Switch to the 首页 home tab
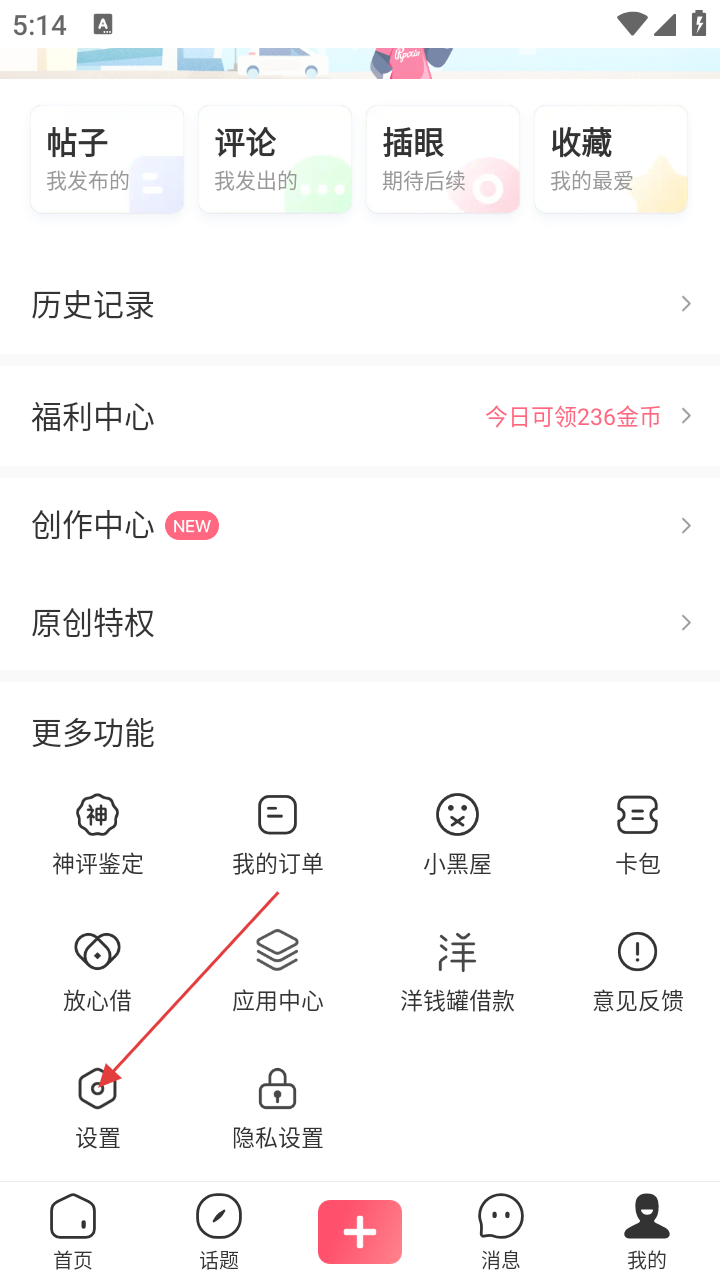This screenshot has height=1280, width=720. coord(73,1231)
